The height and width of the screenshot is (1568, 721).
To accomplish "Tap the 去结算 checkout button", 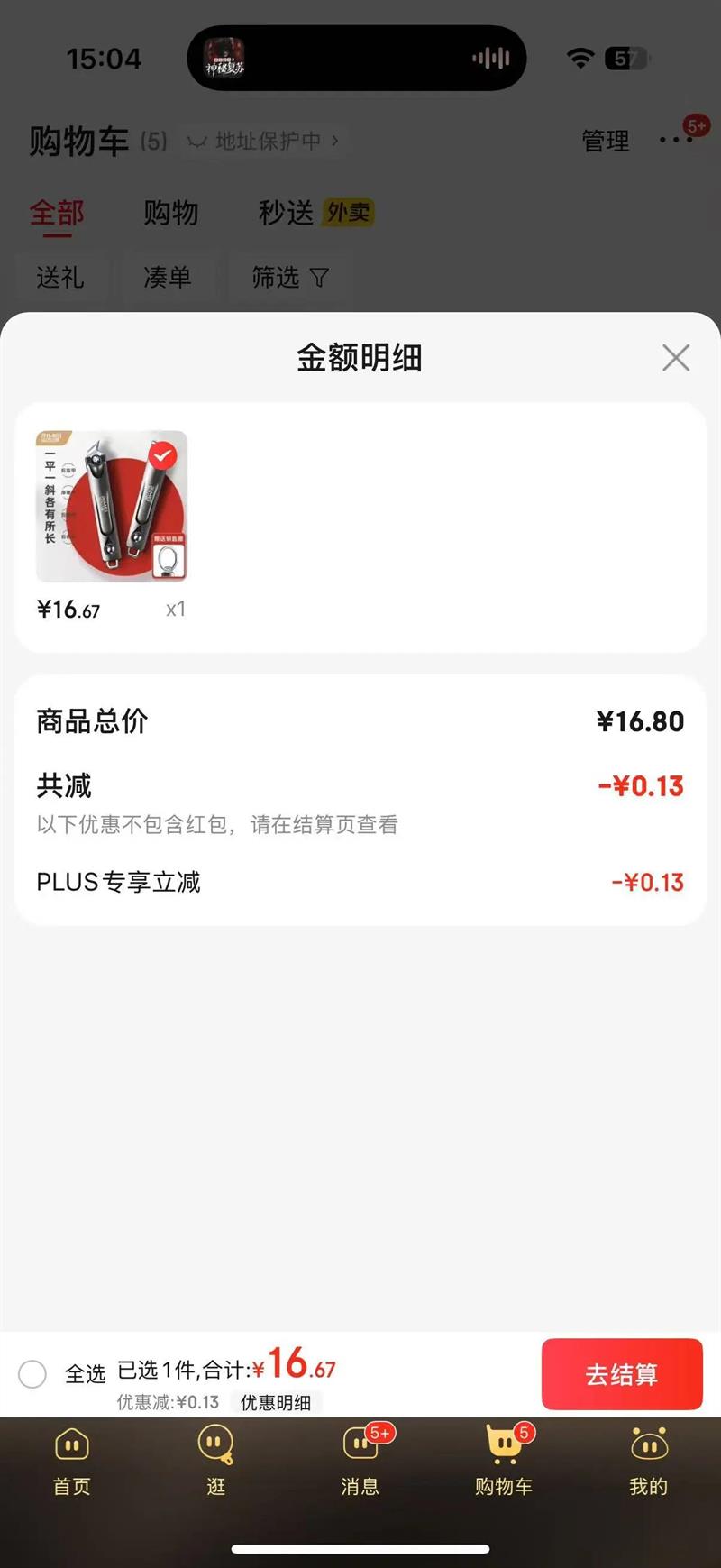I will (621, 1374).
